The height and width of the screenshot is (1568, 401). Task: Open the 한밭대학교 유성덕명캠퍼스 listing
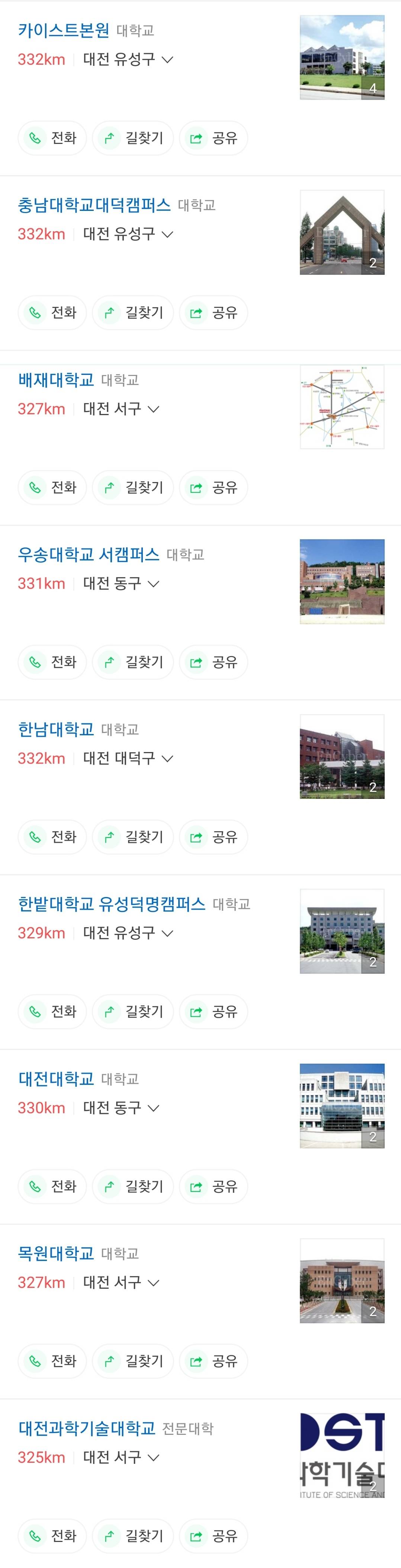[x=111, y=904]
